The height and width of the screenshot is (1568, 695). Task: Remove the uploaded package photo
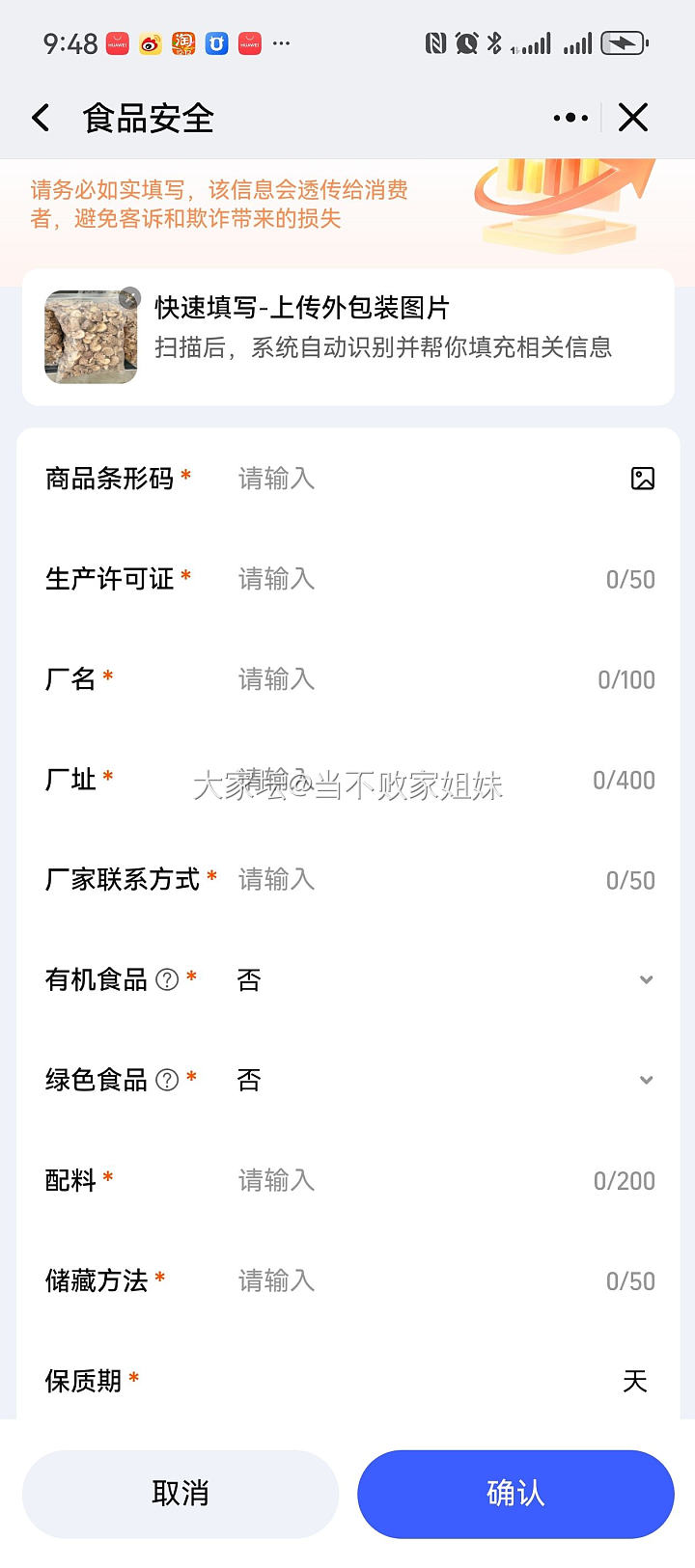coord(129,299)
